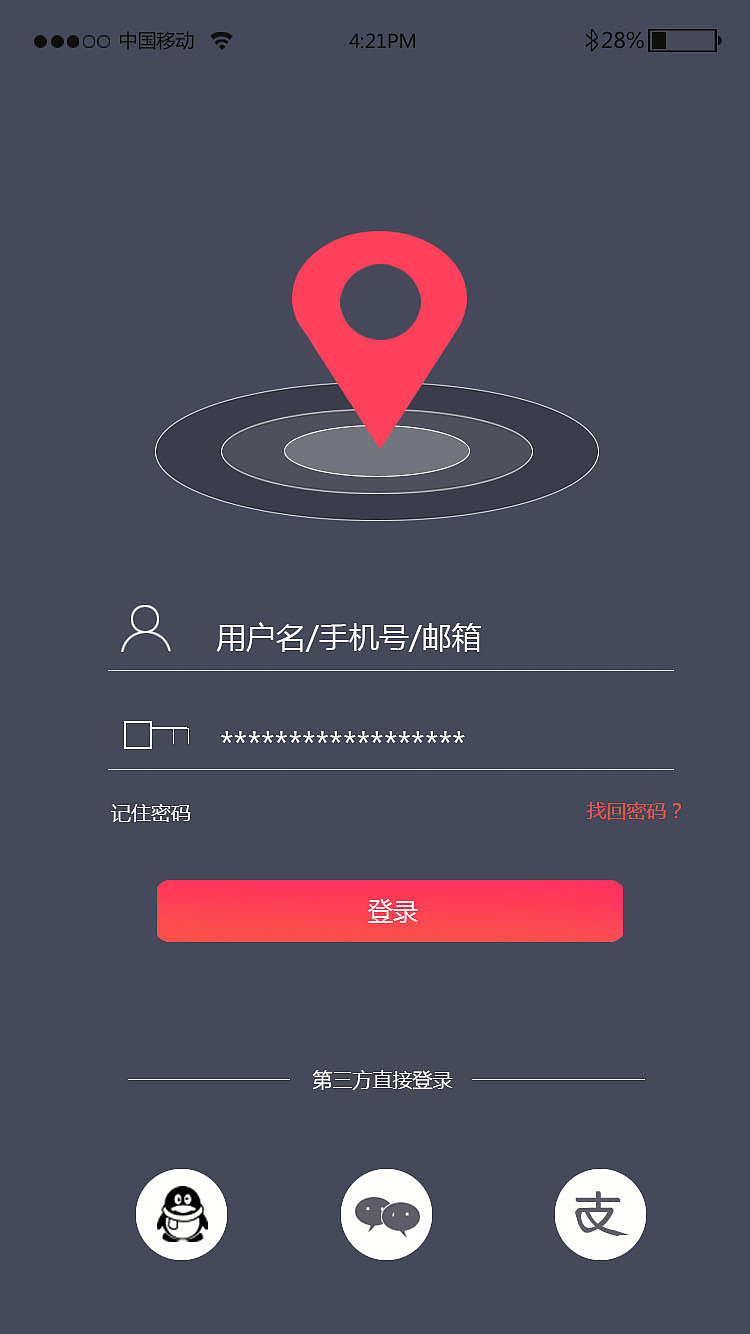Tap the 中国移动 carrier label
Image resolution: width=750 pixels, height=1334 pixels.
point(160,40)
